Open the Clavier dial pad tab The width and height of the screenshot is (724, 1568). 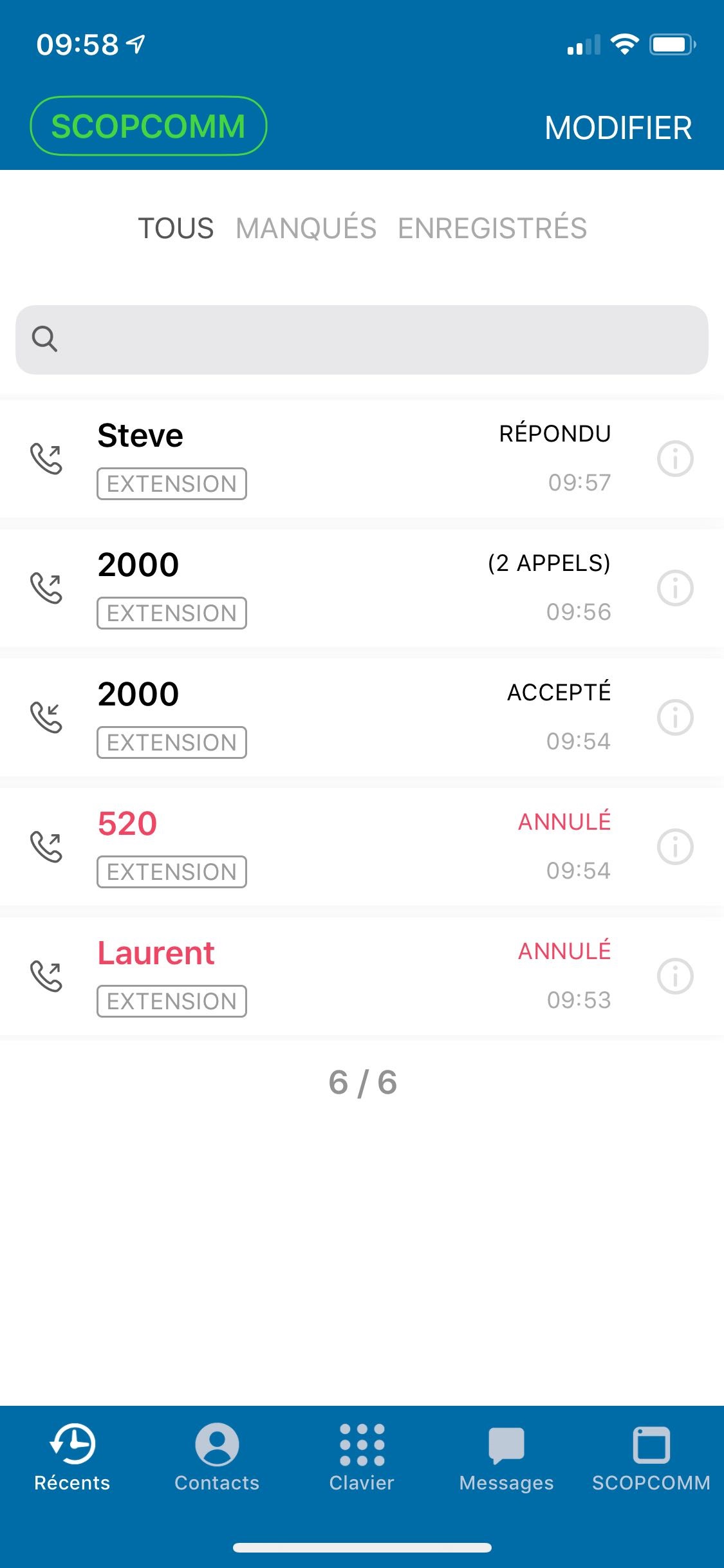point(362,1457)
